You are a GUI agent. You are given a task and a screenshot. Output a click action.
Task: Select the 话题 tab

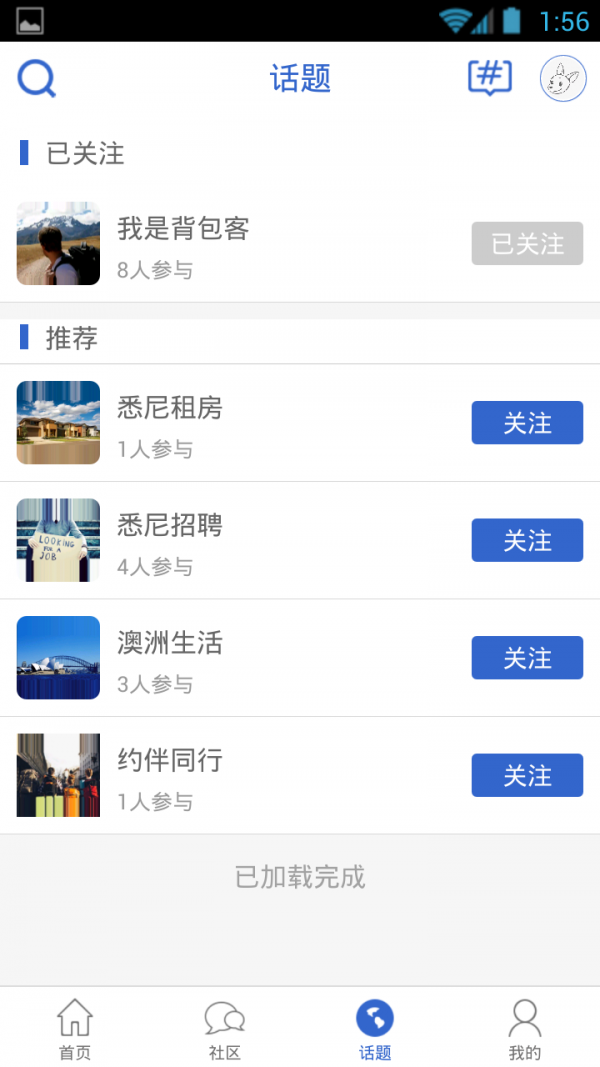pos(375,1029)
